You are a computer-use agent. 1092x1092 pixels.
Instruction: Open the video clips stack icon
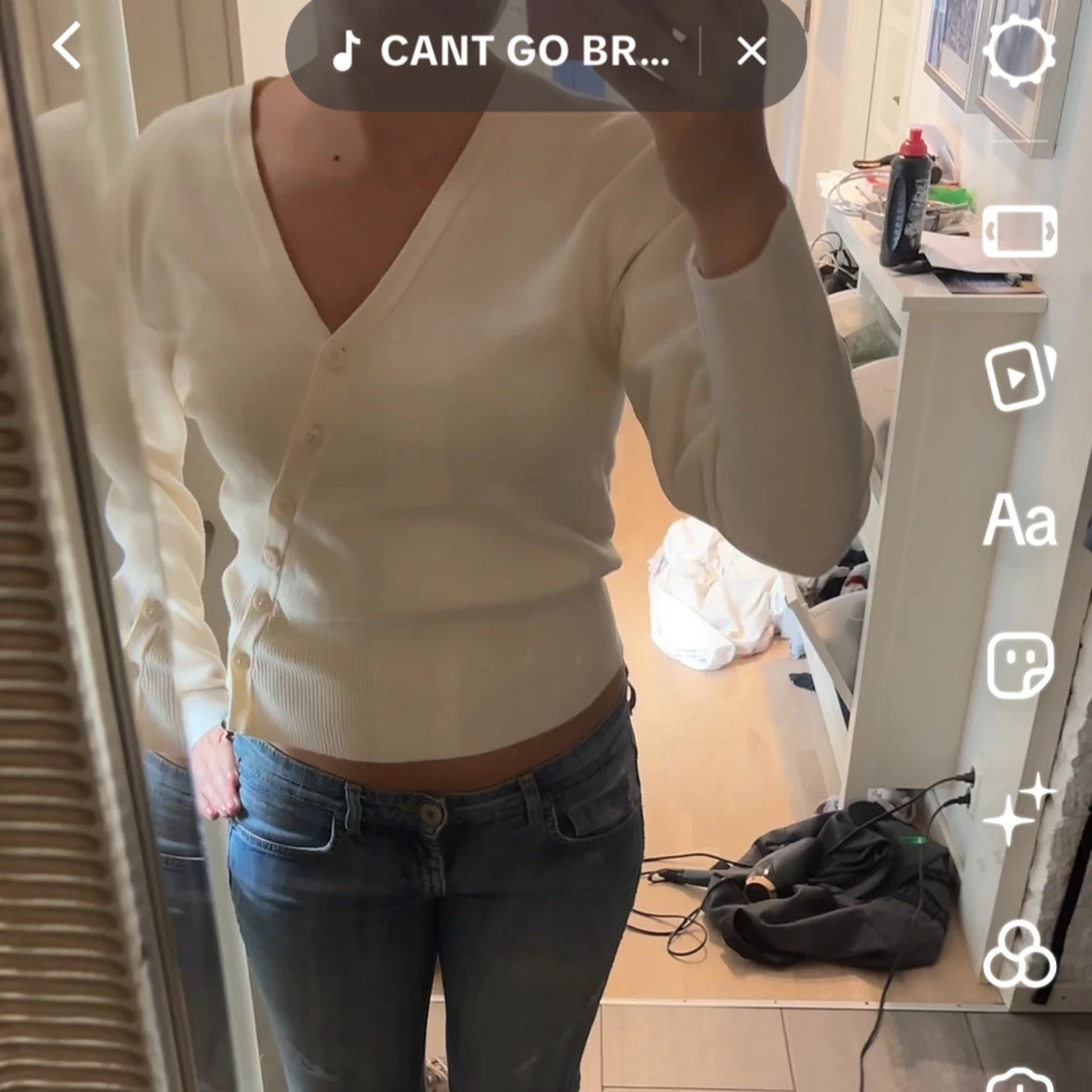tap(1019, 377)
